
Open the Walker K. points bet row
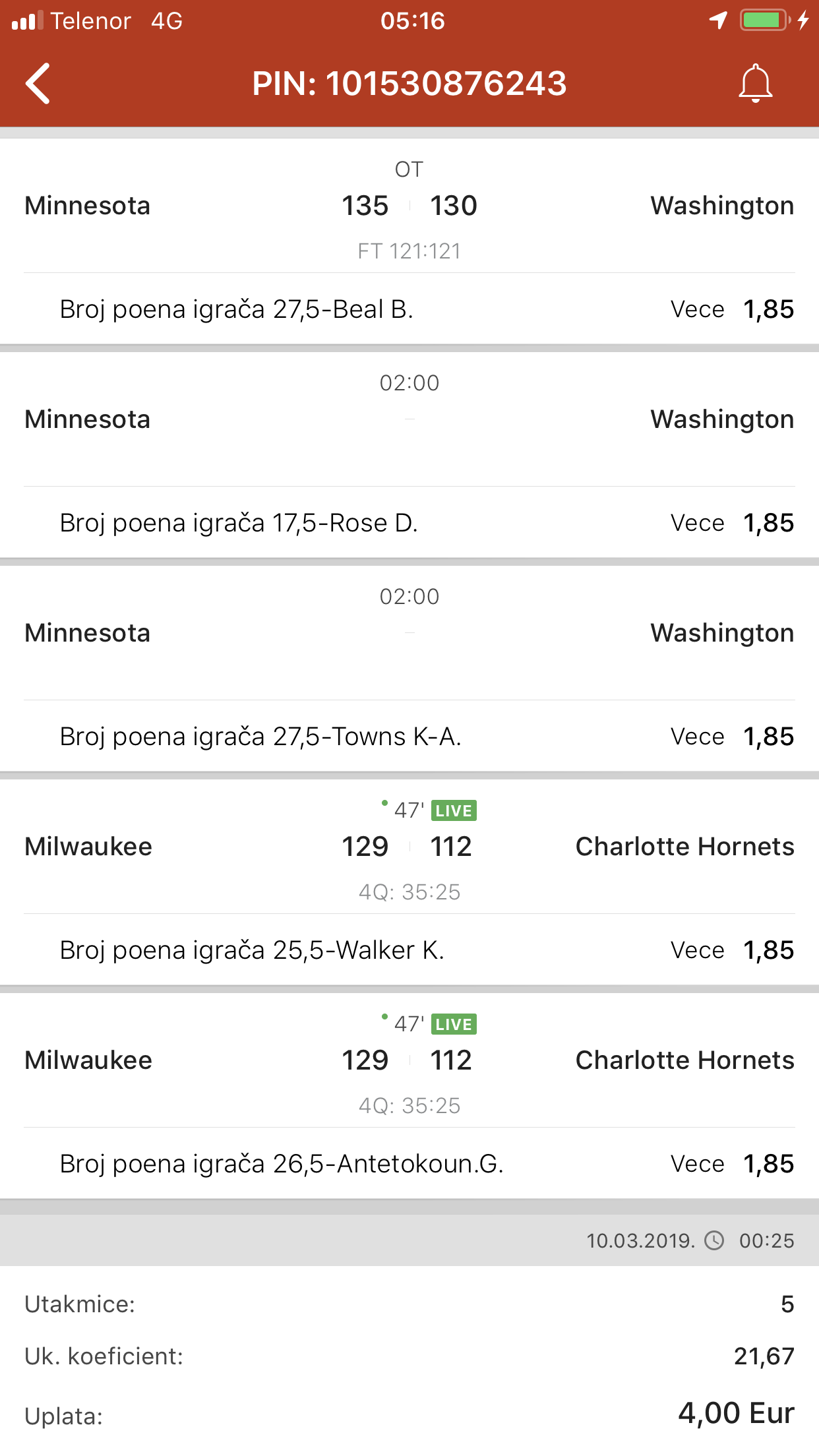(409, 950)
